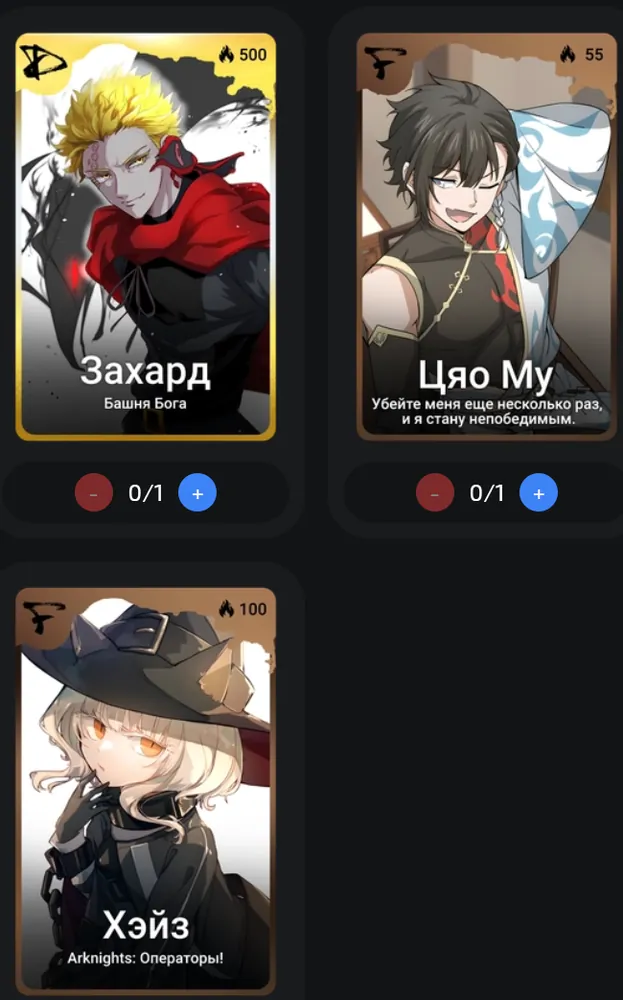Open the Захард card

click(145, 237)
